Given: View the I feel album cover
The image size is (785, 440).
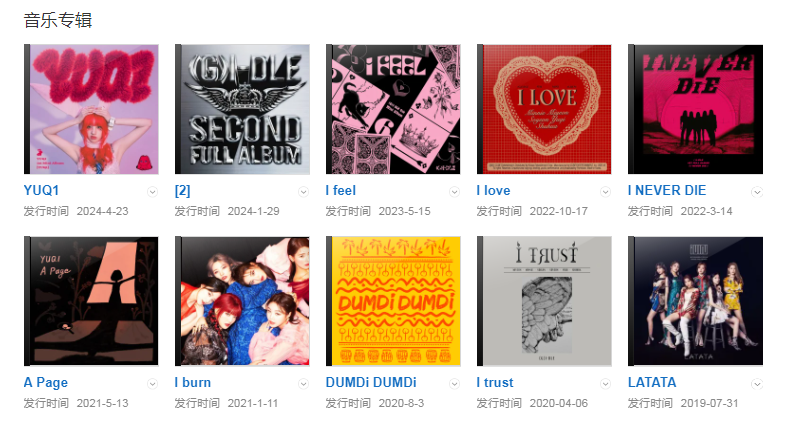Looking at the screenshot, I should [x=393, y=109].
